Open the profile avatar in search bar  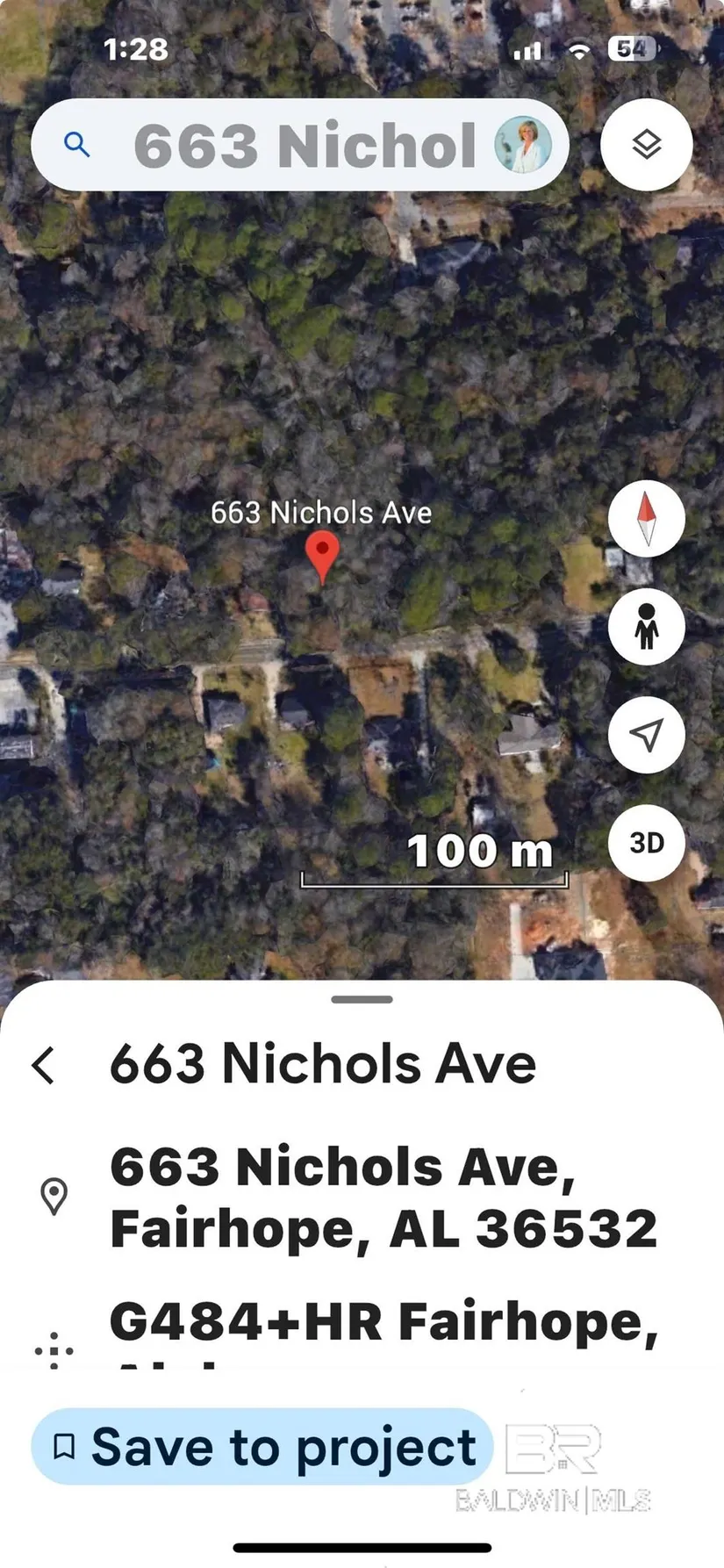pos(523,145)
